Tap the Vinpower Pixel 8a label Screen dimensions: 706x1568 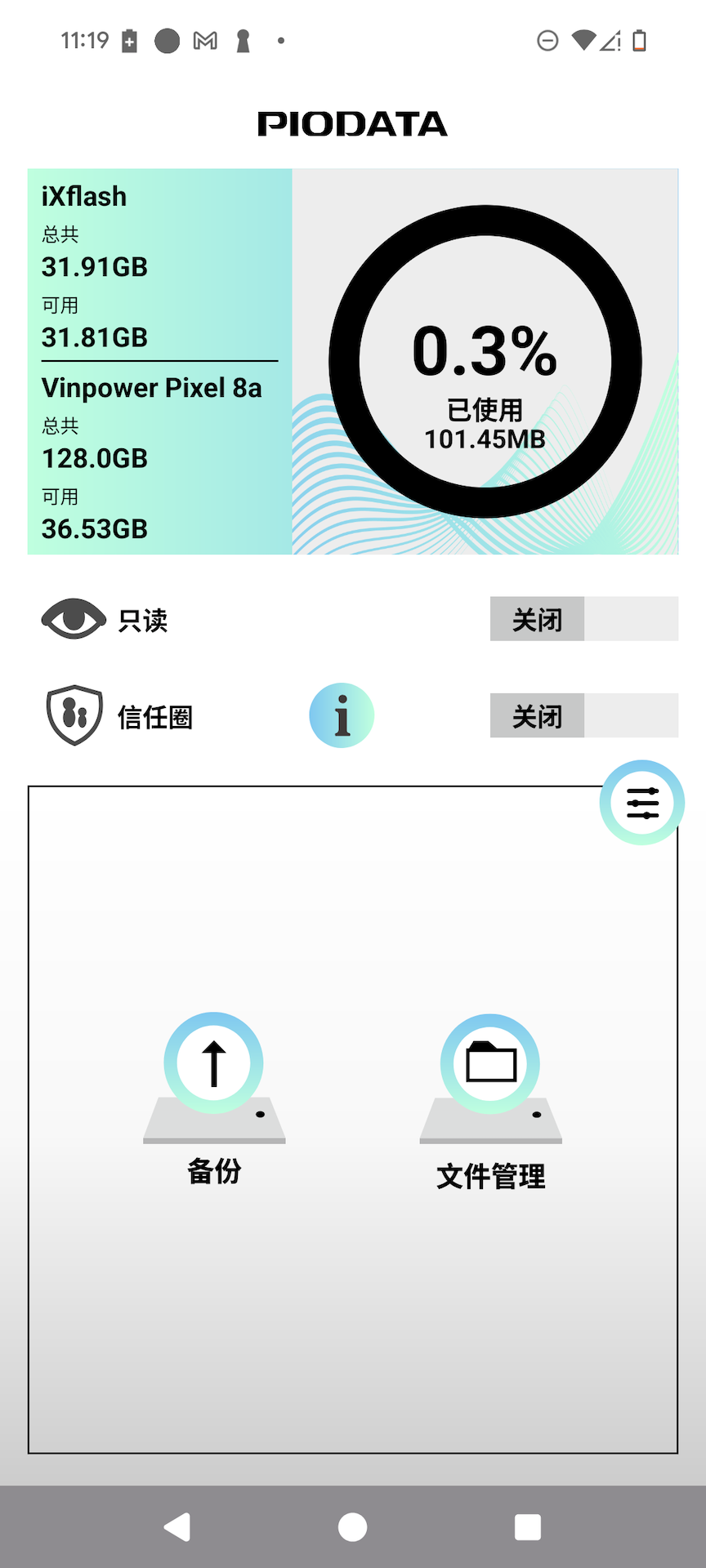point(151,388)
